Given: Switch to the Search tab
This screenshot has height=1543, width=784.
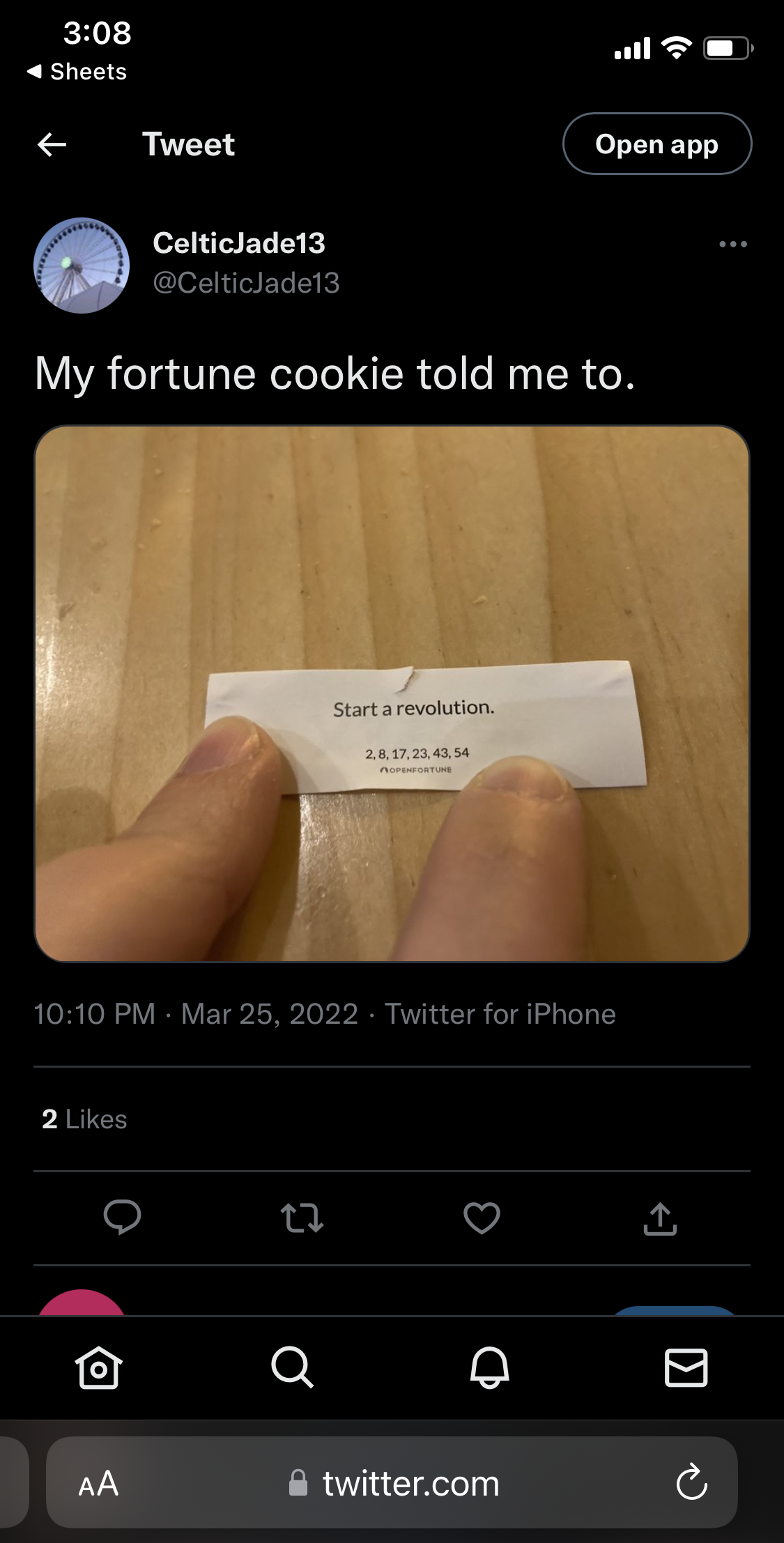Looking at the screenshot, I should coord(292,1367).
